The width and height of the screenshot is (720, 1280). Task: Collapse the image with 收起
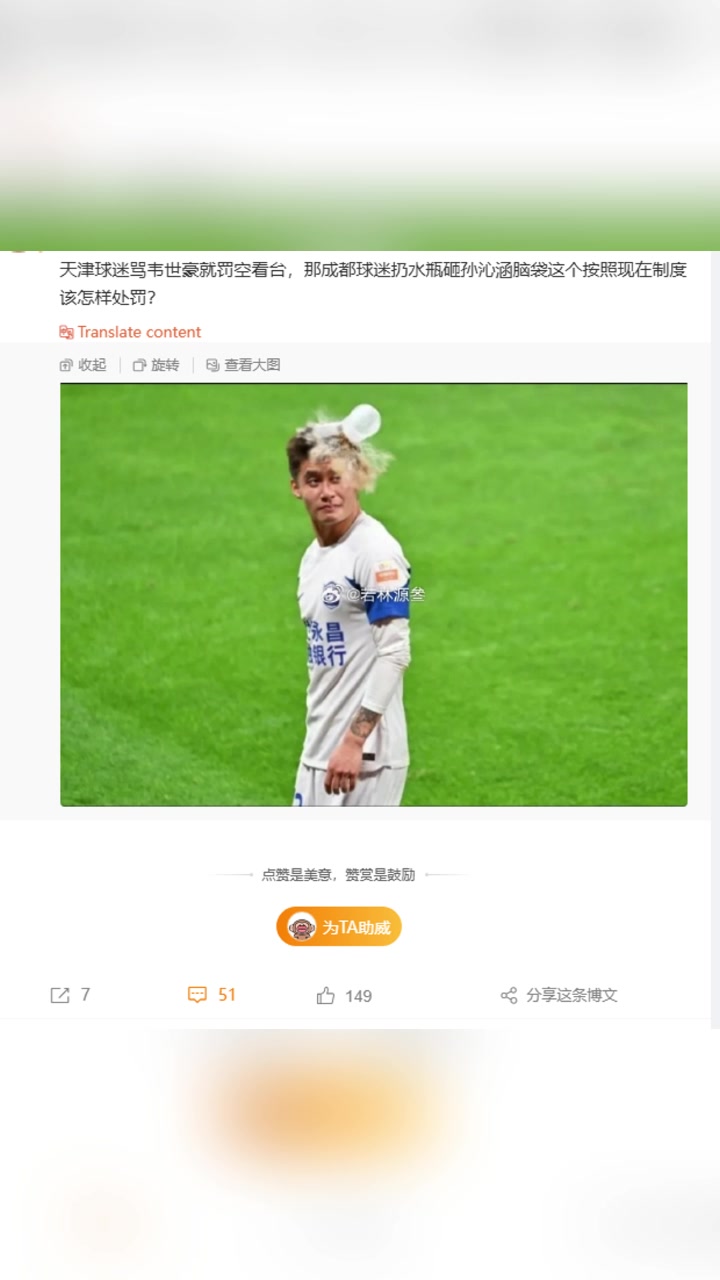(83, 365)
